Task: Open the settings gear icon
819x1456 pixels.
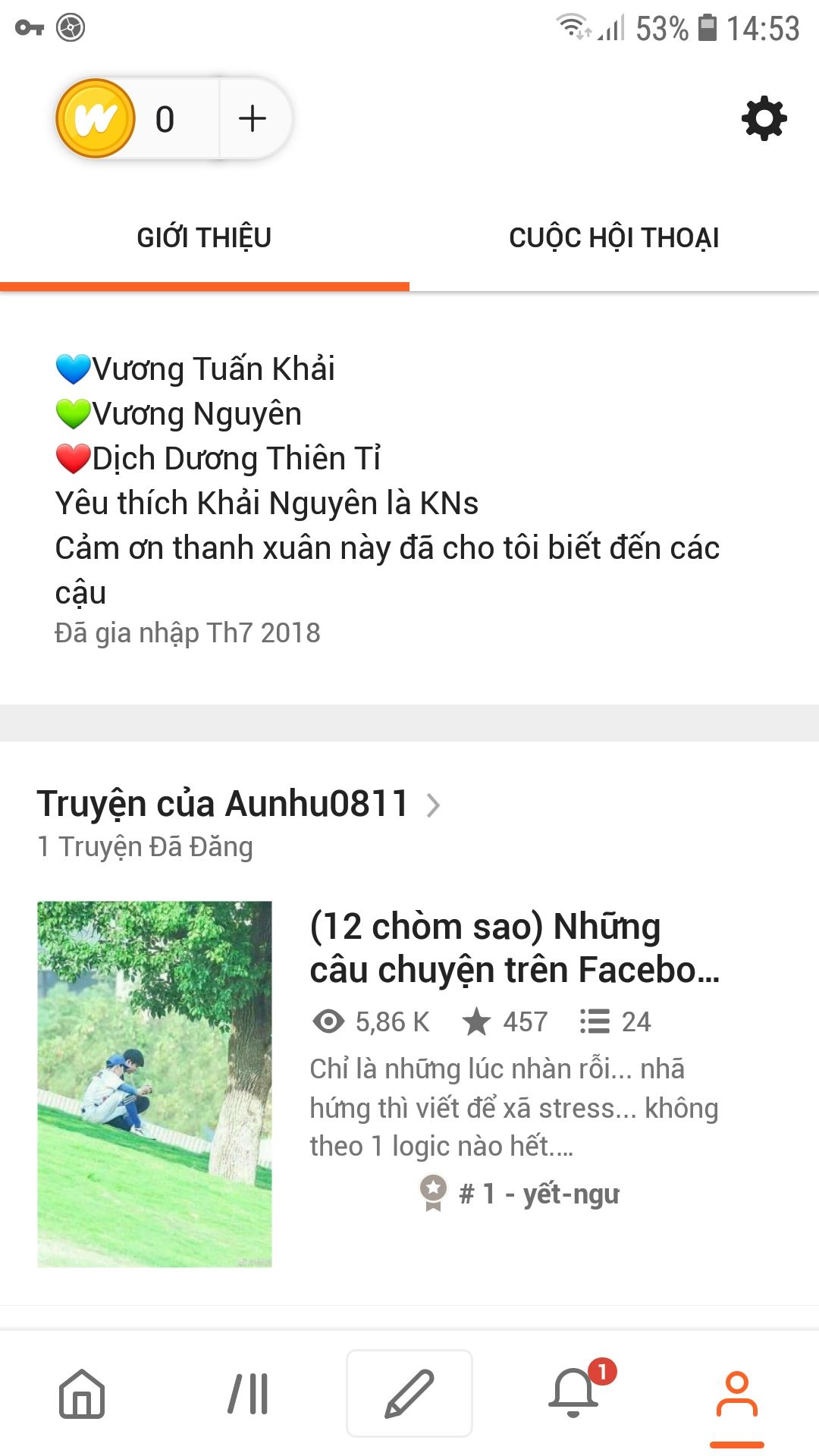Action: point(764,118)
